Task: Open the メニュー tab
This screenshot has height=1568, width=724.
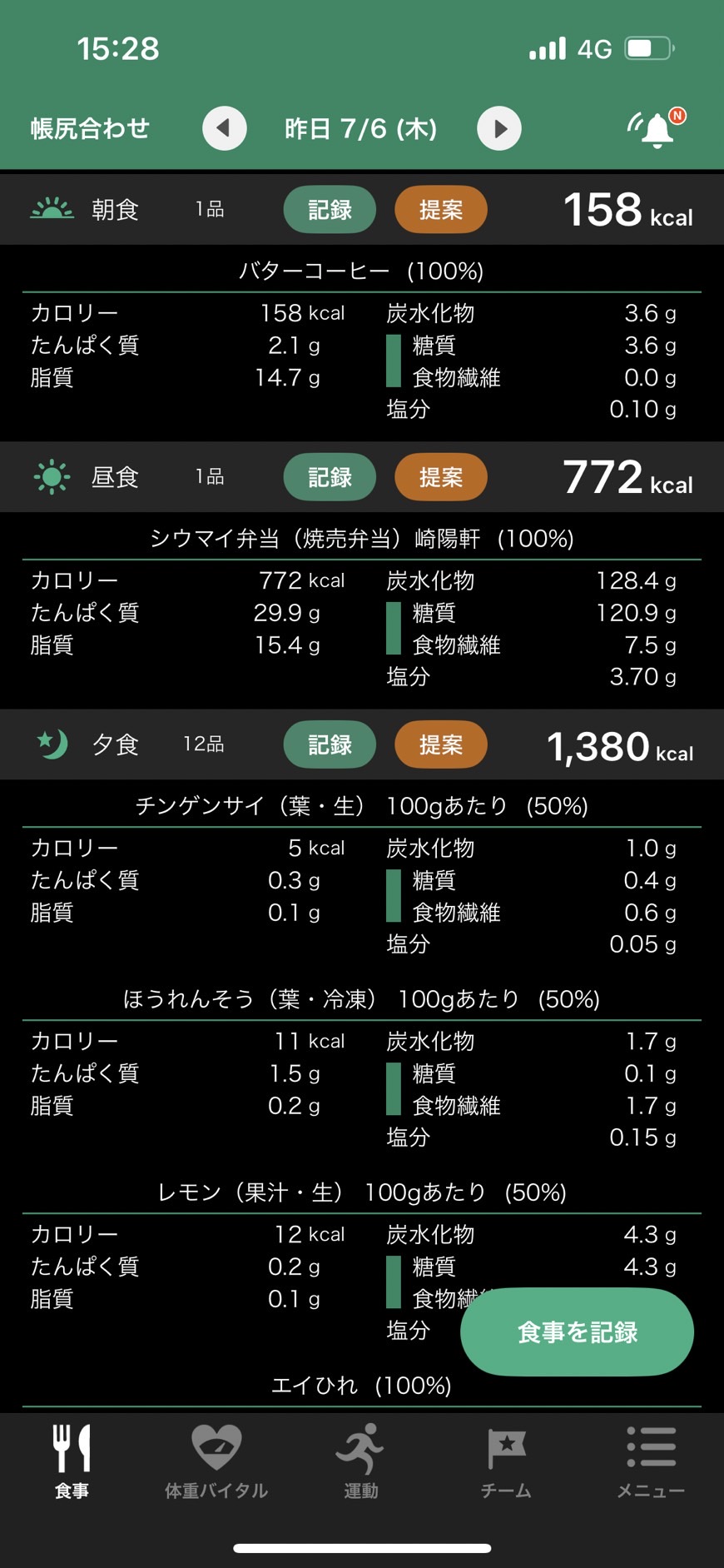Action: pyautogui.click(x=651, y=1461)
